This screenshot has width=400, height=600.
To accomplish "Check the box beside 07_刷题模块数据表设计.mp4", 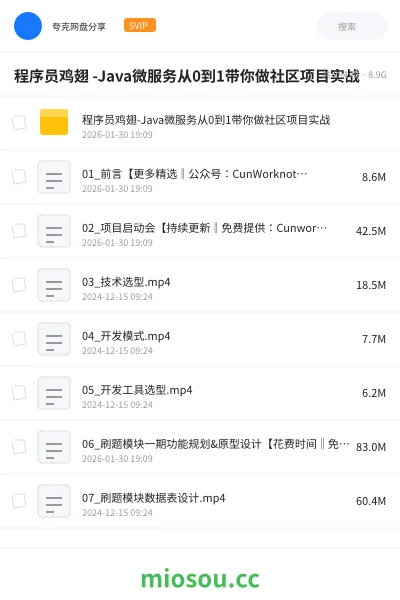I will (19, 501).
